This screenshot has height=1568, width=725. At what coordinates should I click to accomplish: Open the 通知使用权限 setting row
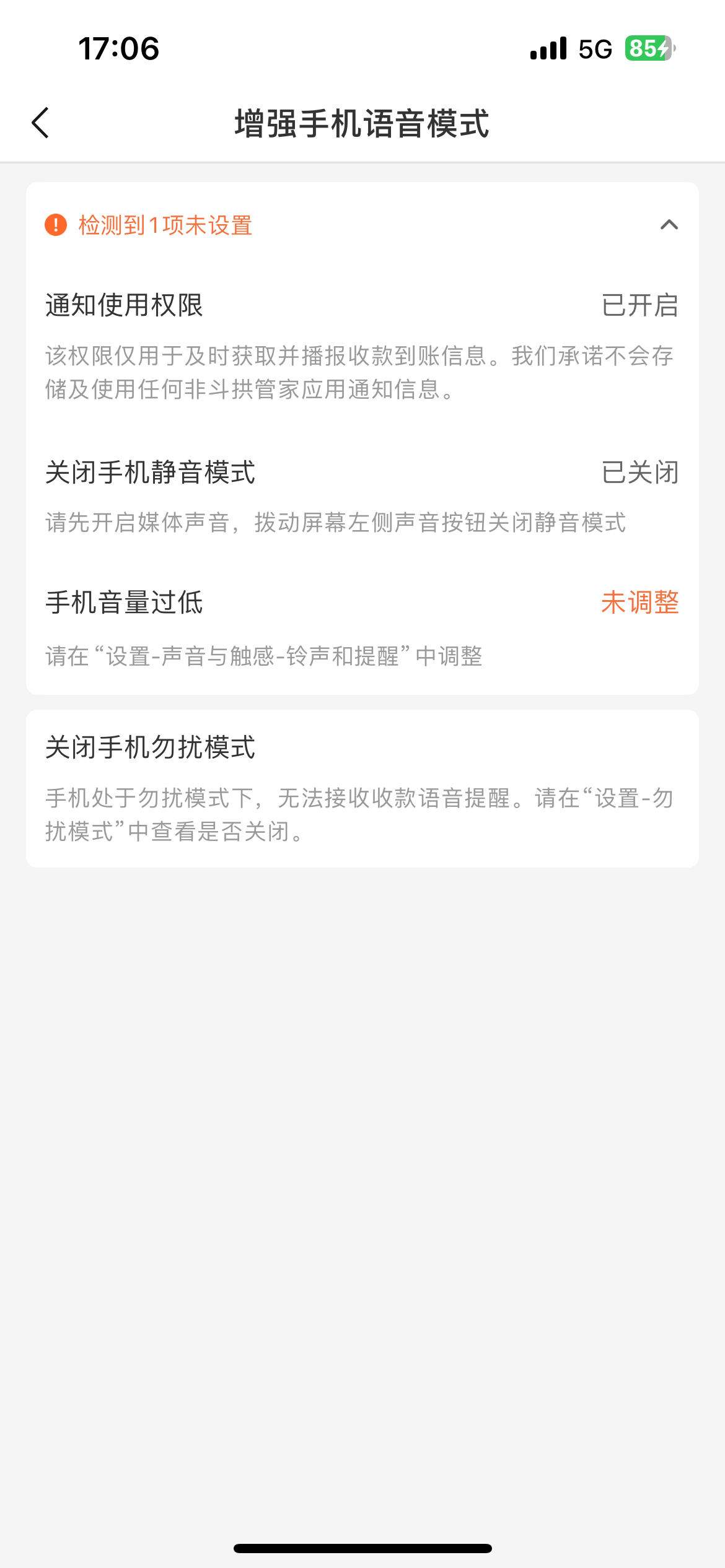click(362, 305)
